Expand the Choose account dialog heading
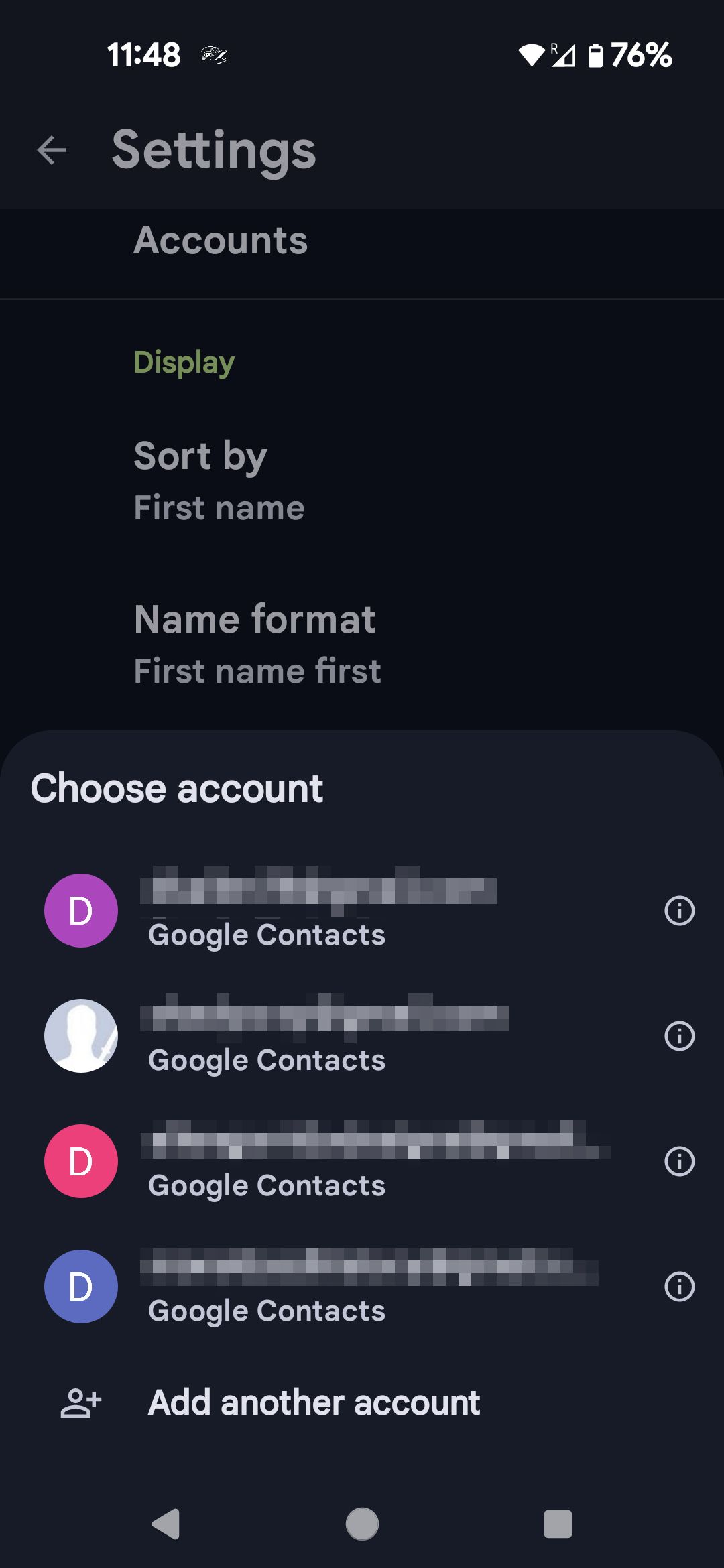The height and width of the screenshot is (1568, 724). (x=178, y=789)
